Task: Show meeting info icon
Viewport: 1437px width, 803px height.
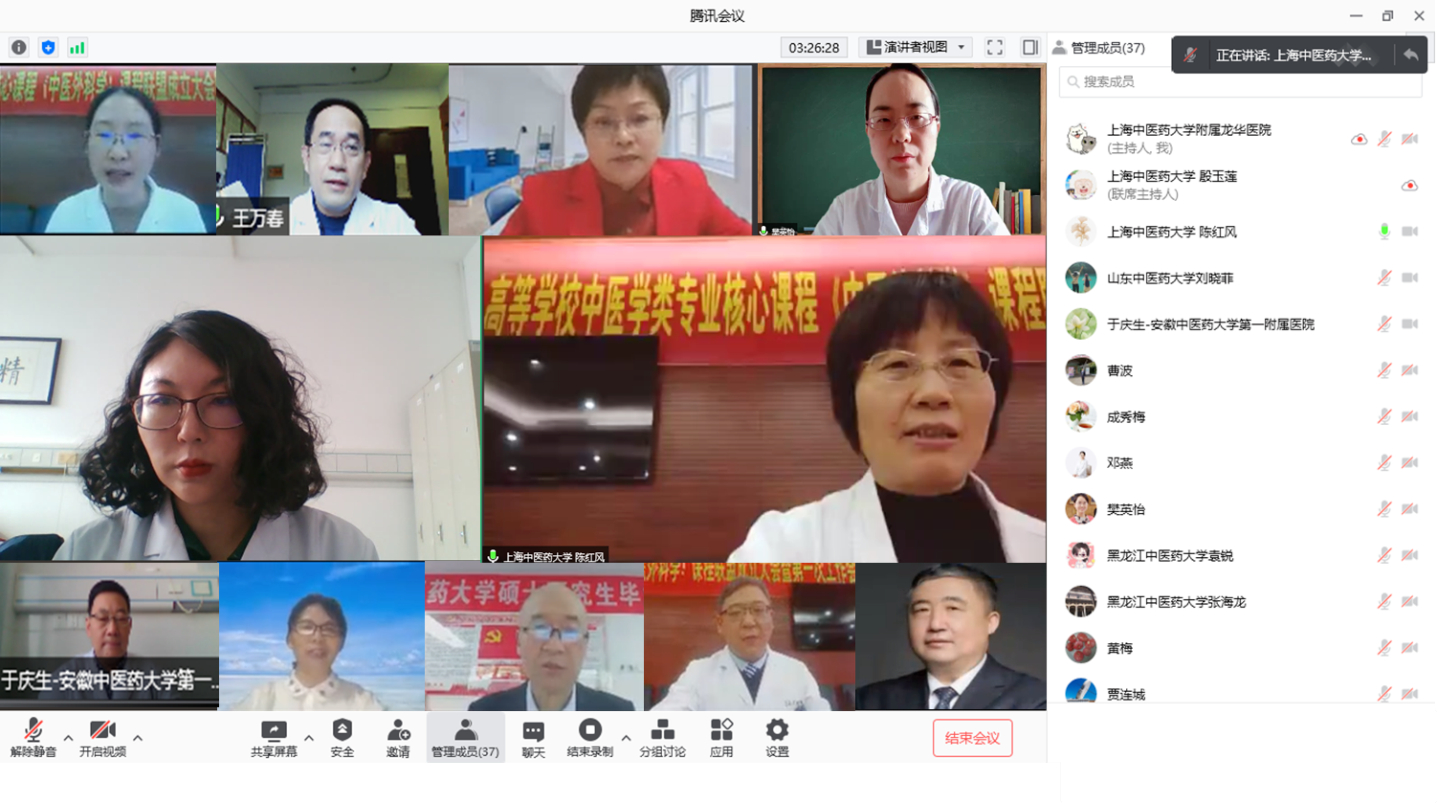Action: (x=19, y=47)
